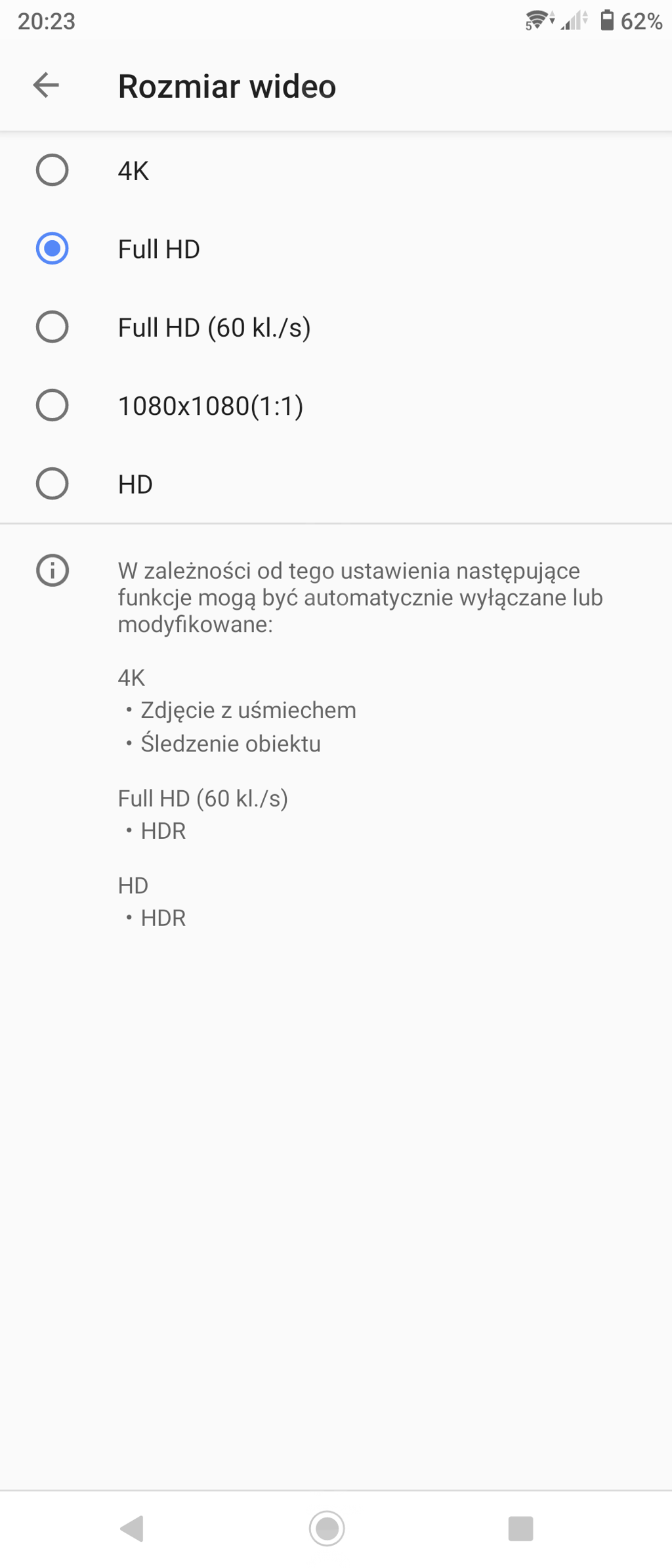Screen dimensions: 672x1568
Task: Pick the 1080x1080(1:1) video size
Action: pyautogui.click(x=52, y=405)
